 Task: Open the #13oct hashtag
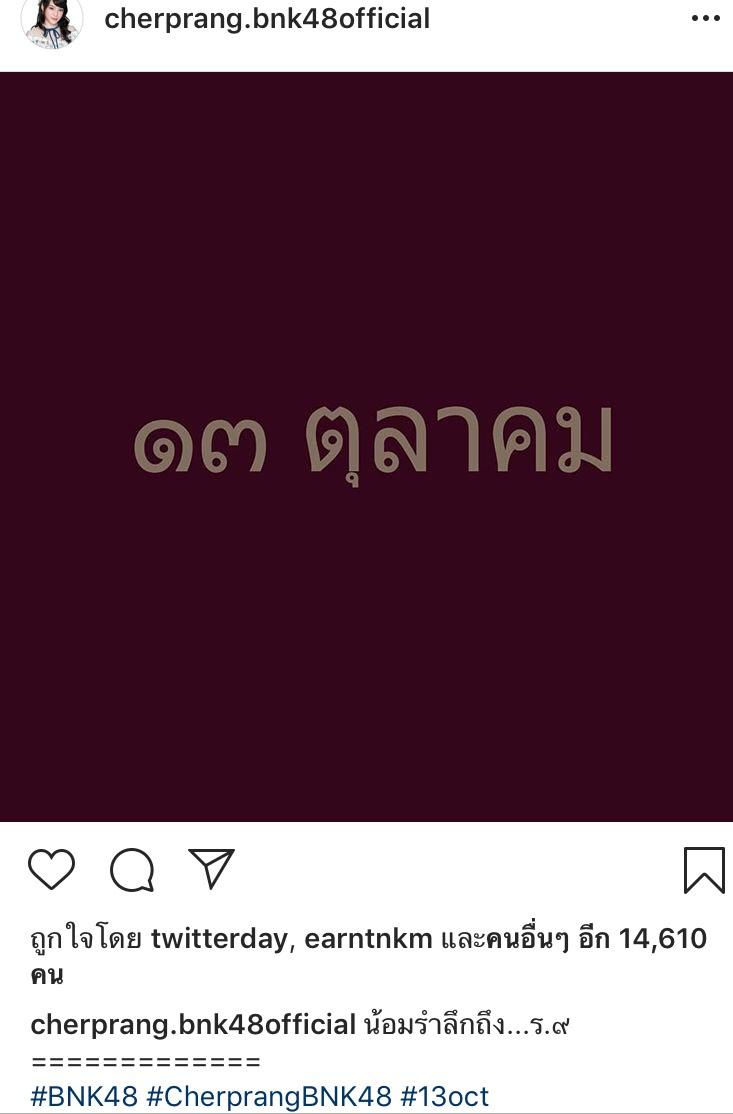click(x=445, y=1097)
